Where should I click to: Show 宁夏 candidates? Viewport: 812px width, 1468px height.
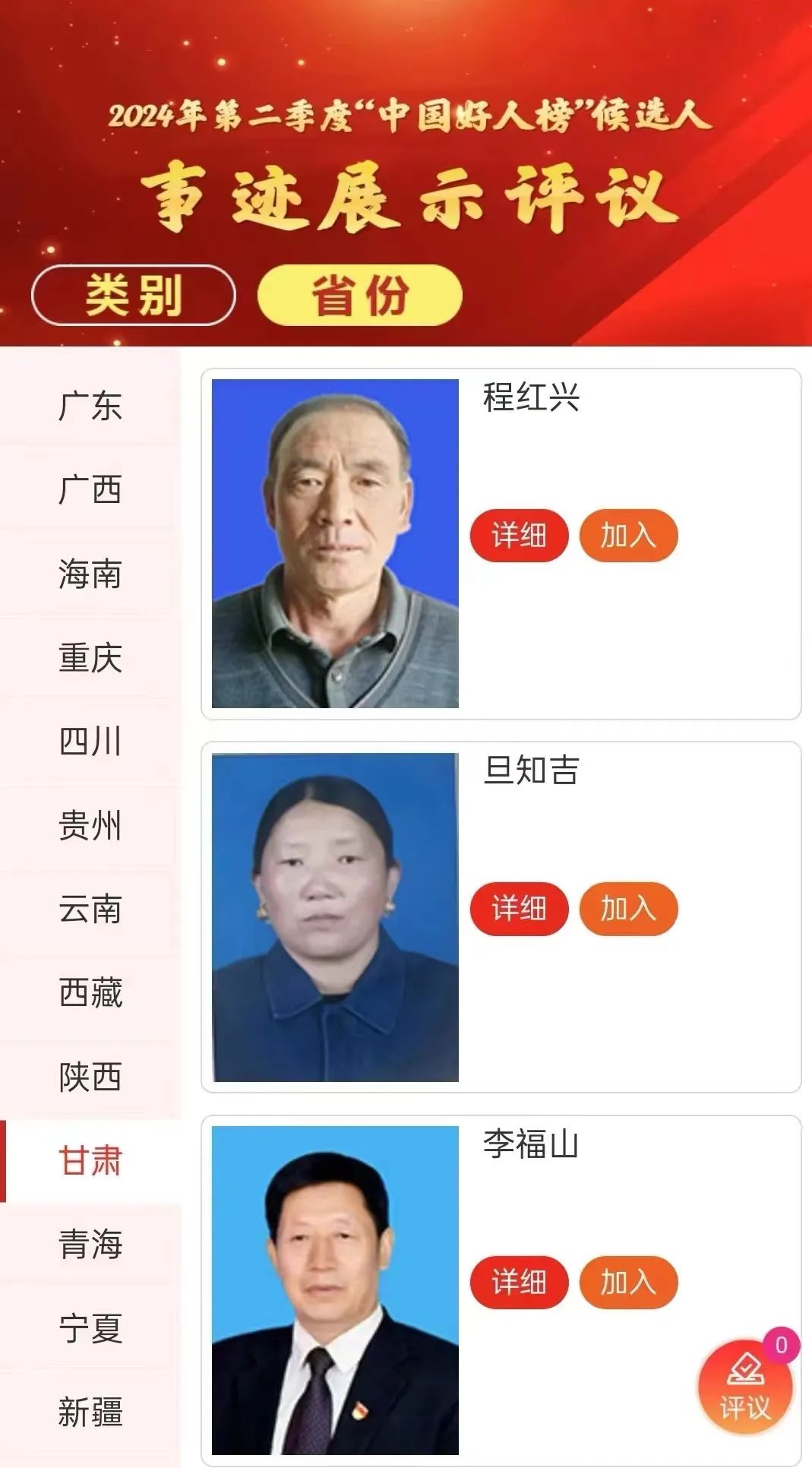click(x=90, y=1329)
